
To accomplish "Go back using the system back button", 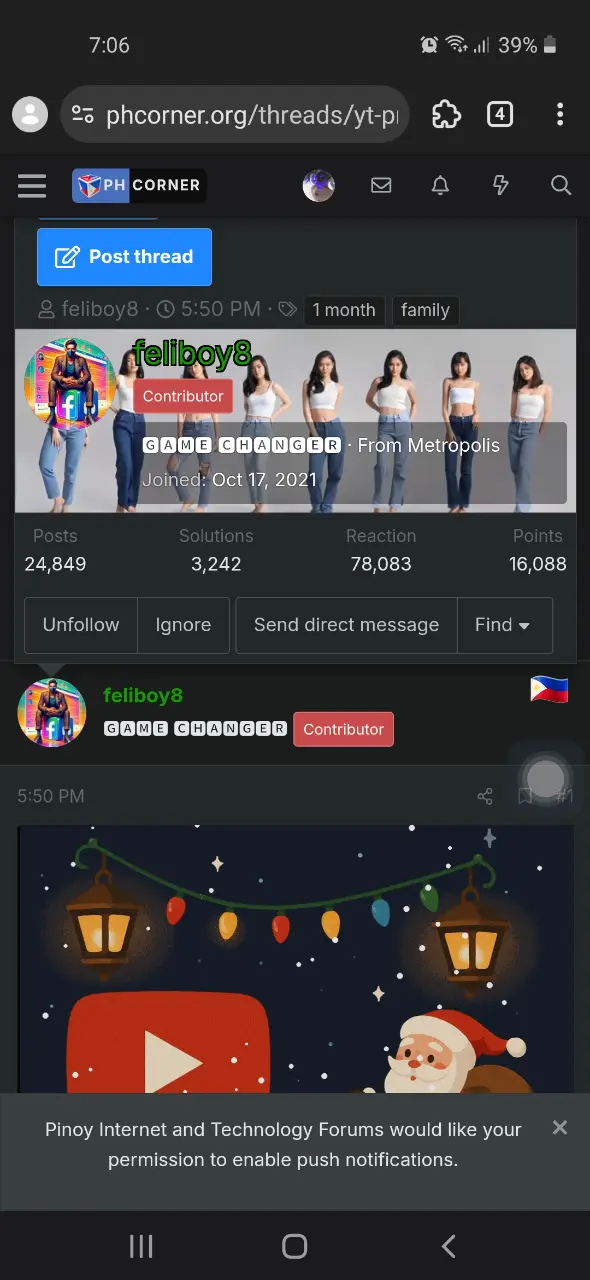I will [448, 1246].
